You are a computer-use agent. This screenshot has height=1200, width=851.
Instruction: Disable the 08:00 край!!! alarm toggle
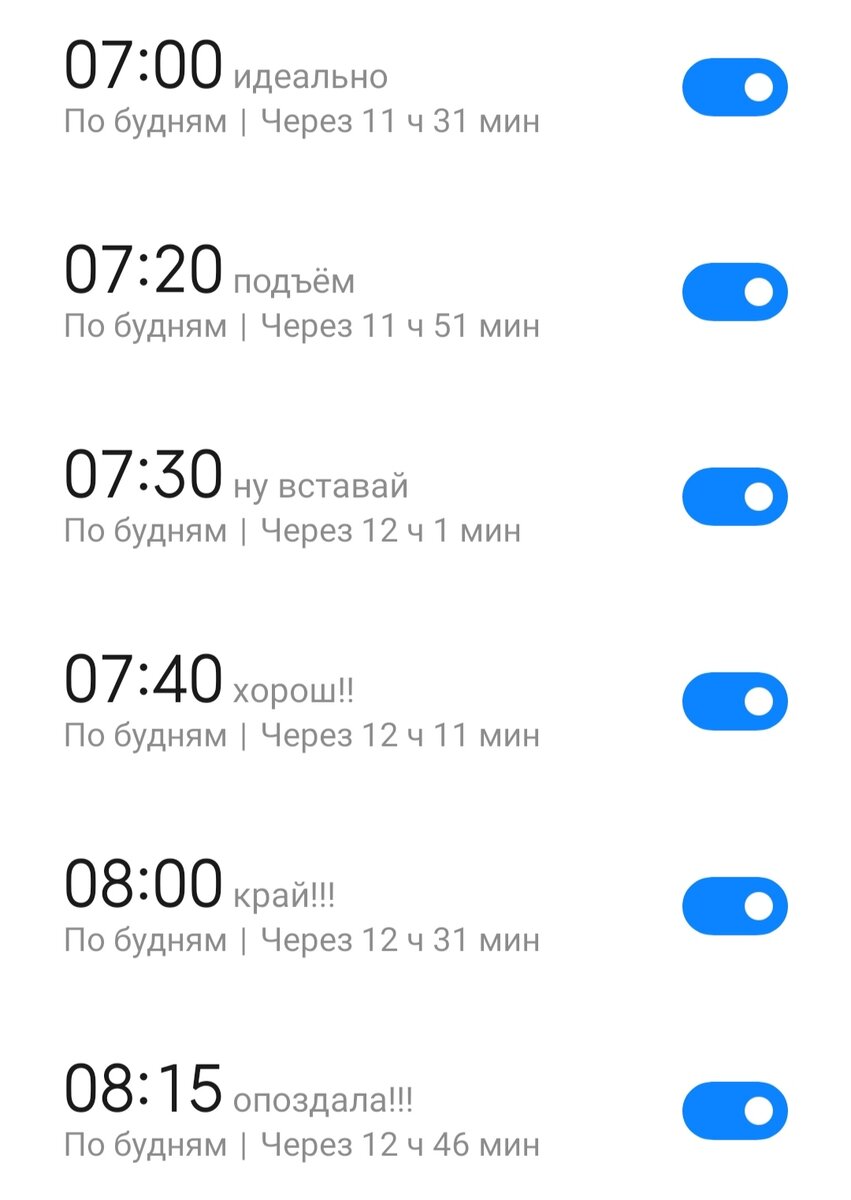(x=735, y=906)
